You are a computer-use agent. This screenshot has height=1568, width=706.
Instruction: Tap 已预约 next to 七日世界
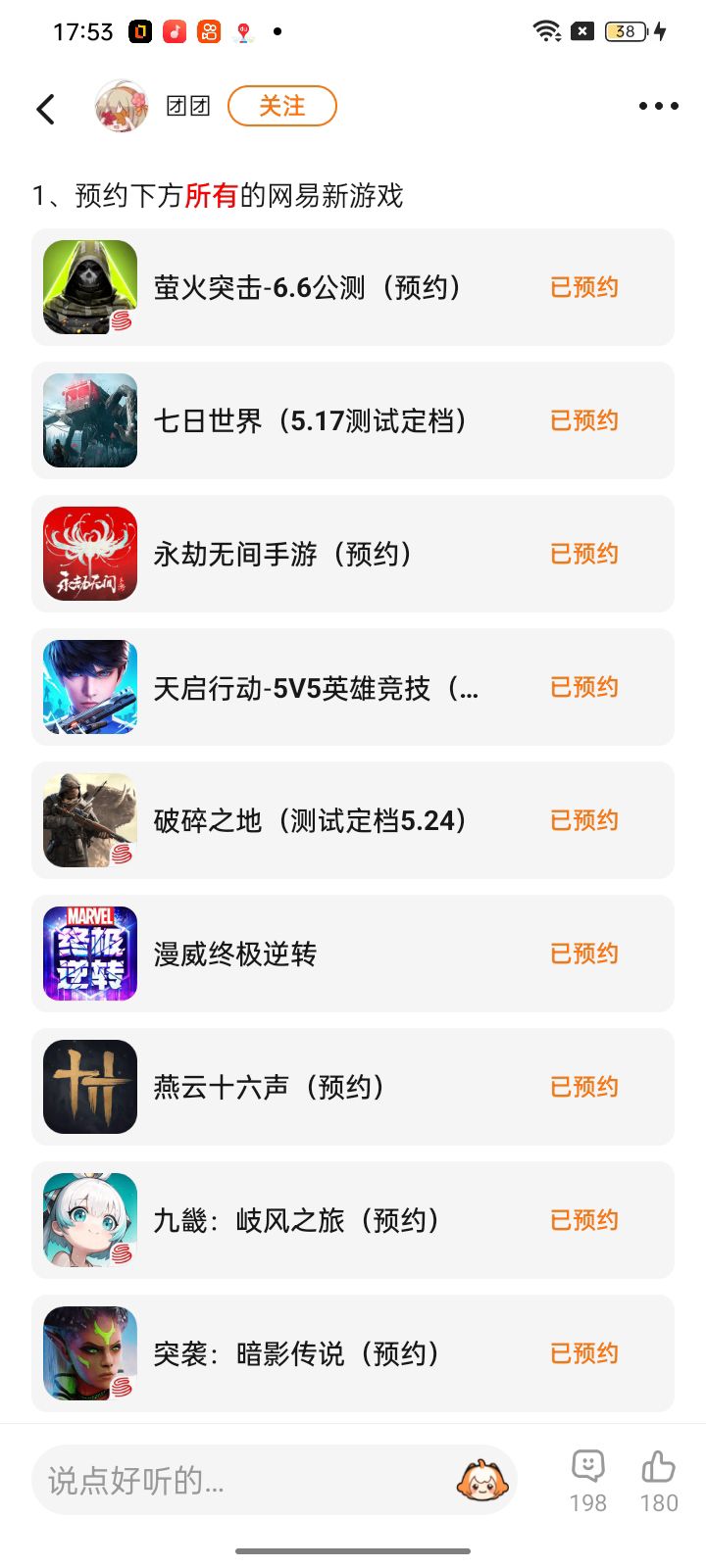point(583,420)
